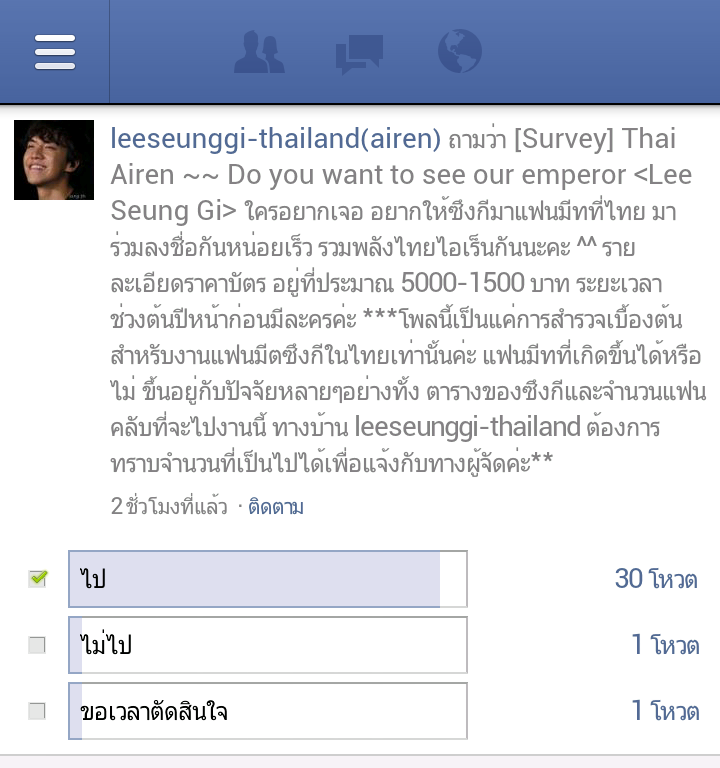View the 1 โหวต voters for ขอเวลาตัดสินใจ
Screen dimensions: 720x768
[x=664, y=711]
